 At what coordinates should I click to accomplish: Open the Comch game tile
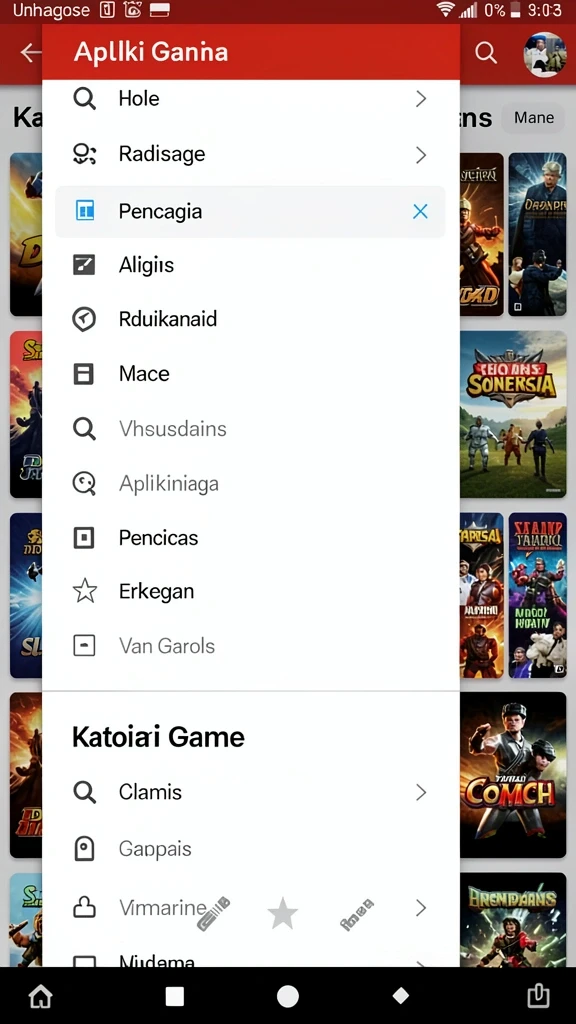[x=513, y=775]
